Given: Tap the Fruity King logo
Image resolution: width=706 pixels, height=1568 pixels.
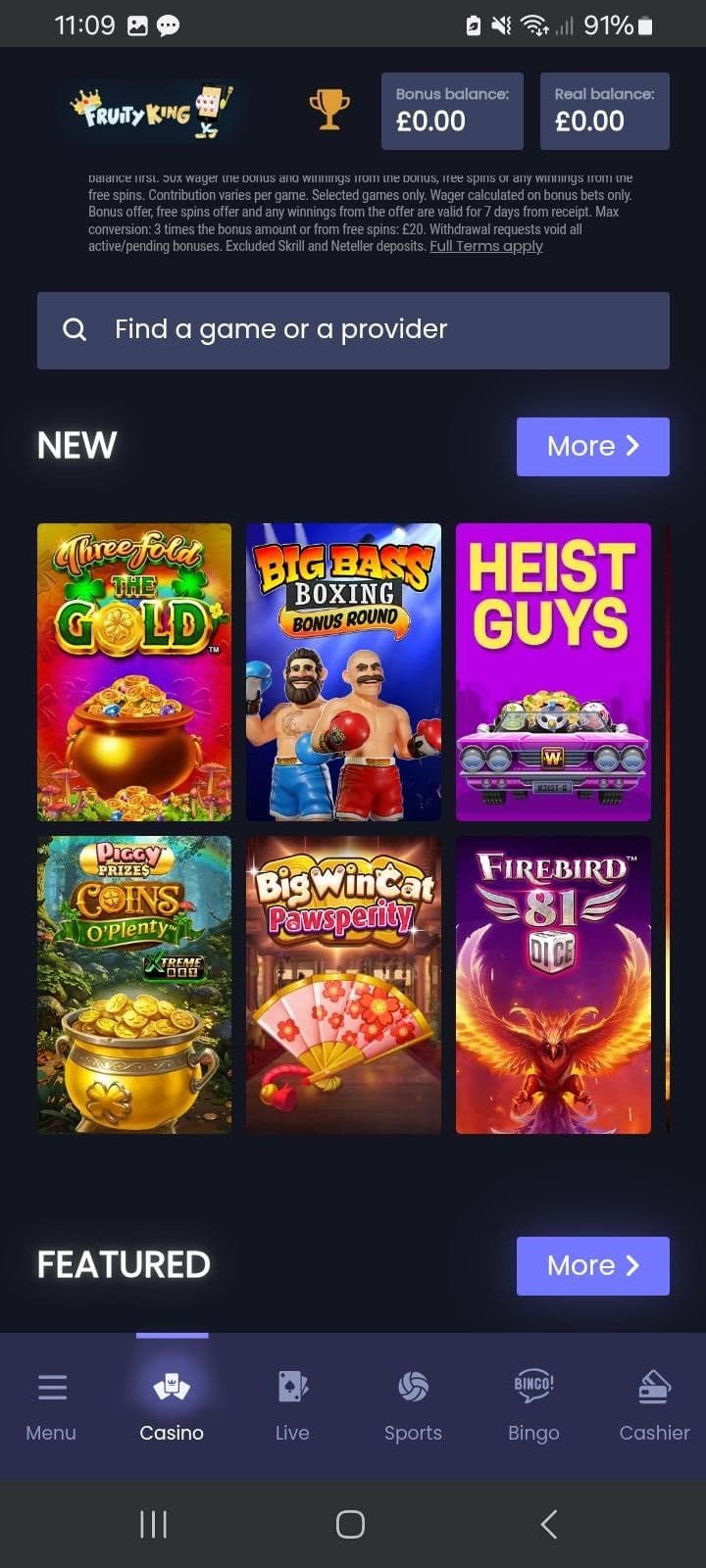Looking at the screenshot, I should click(x=152, y=112).
